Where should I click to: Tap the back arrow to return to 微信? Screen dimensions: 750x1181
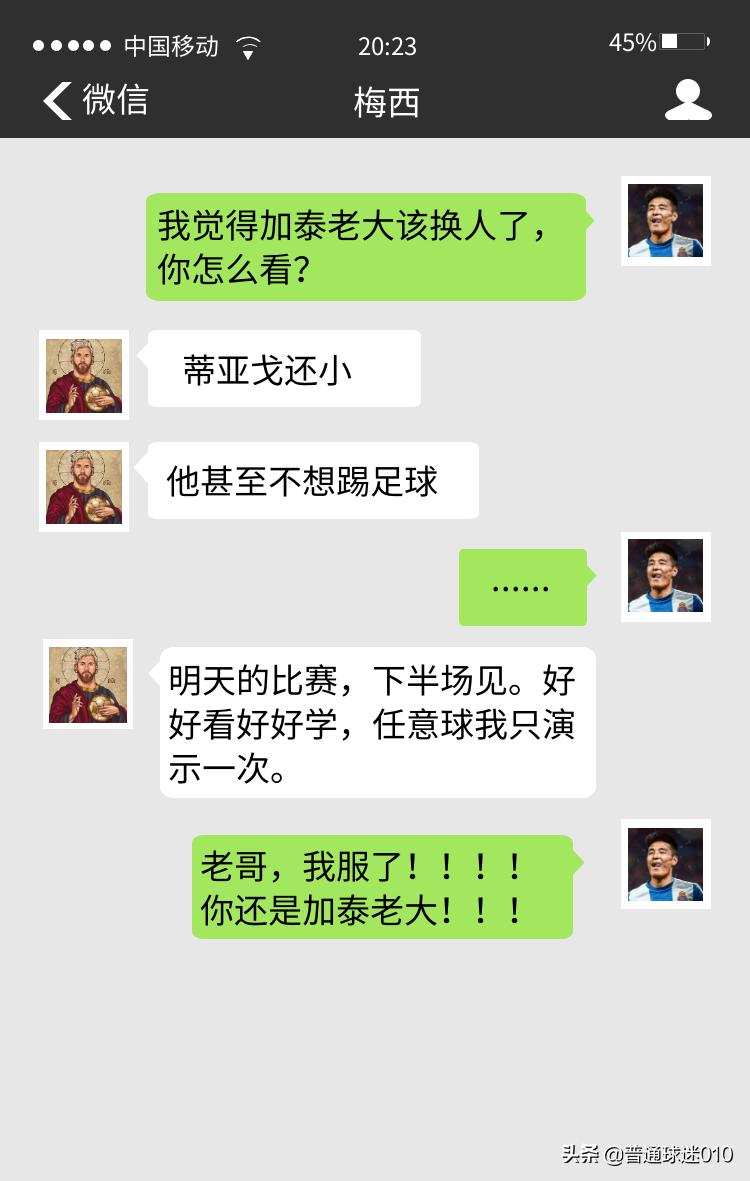click(57, 101)
